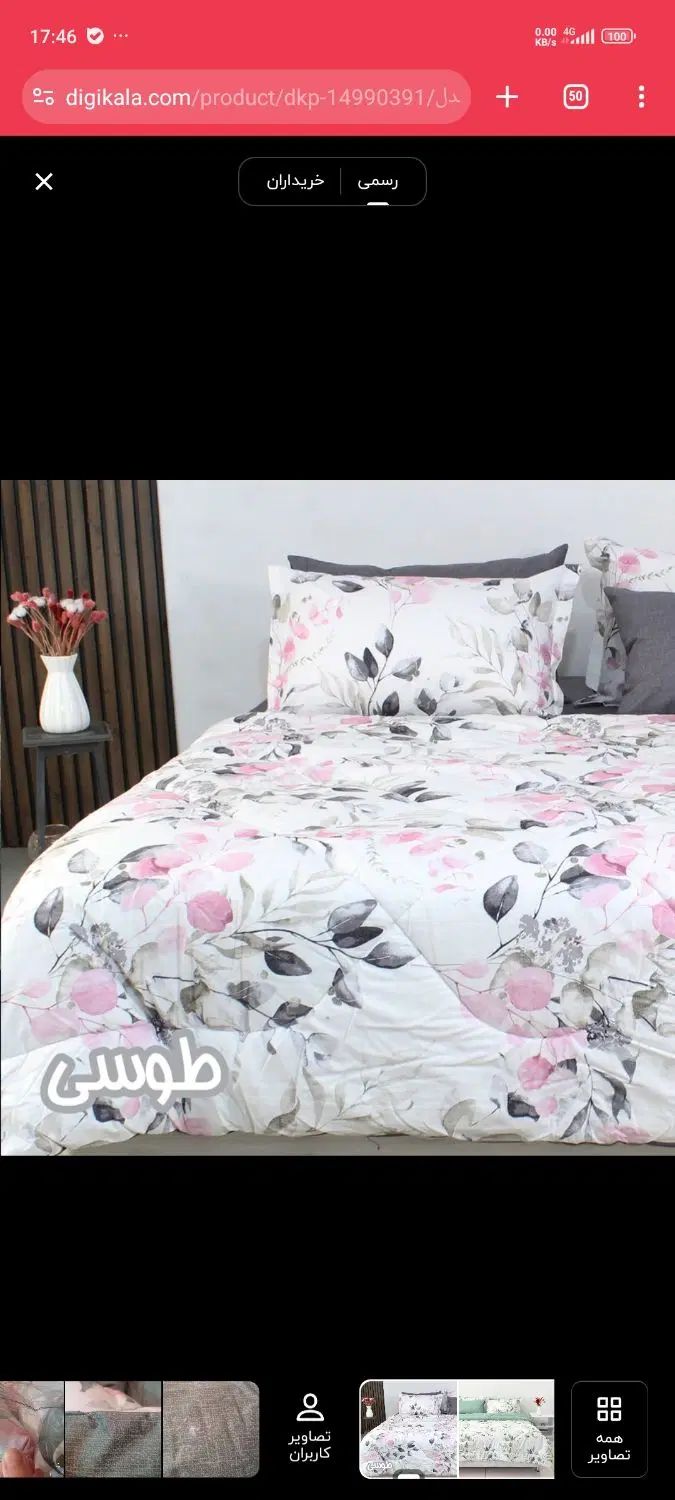Select the pink floral bedding thumbnail
The height and width of the screenshot is (1500, 675).
click(x=409, y=1429)
